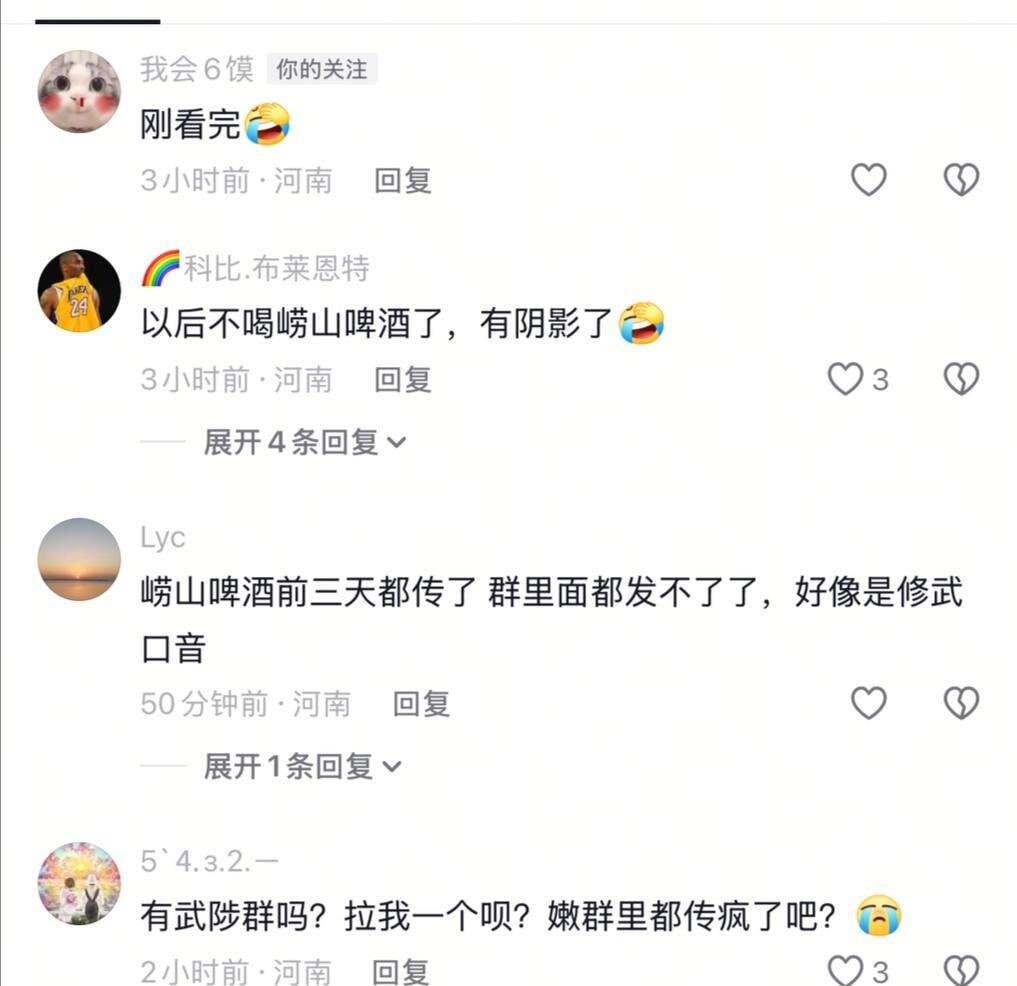The width and height of the screenshot is (1017, 986).
Task: Dislike 科比.布莱恩特's comment
Action: [961, 380]
